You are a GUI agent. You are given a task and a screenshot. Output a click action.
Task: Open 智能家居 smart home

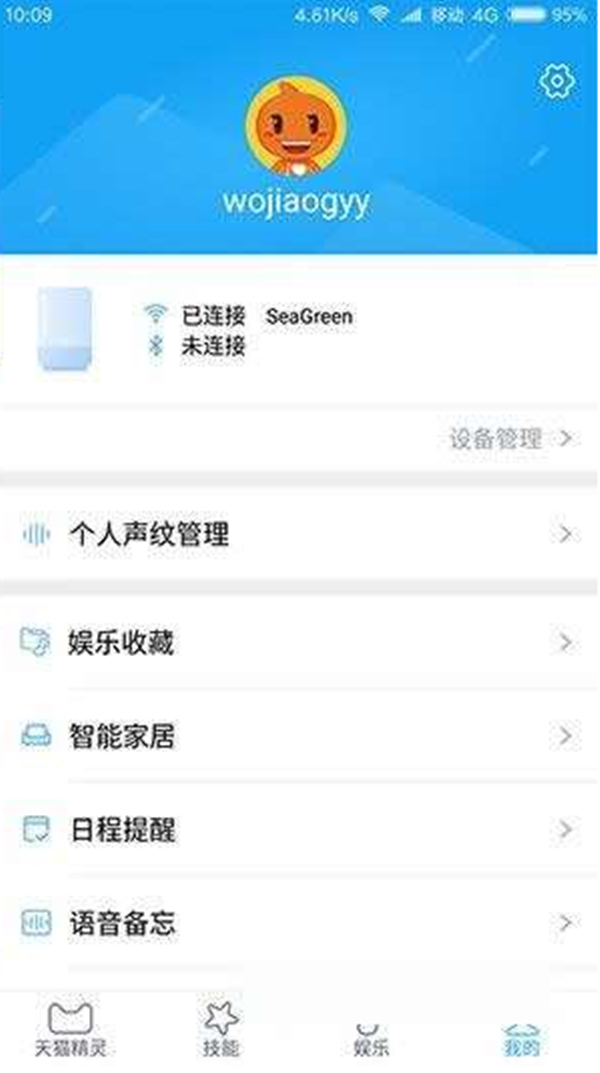[x=300, y=737]
